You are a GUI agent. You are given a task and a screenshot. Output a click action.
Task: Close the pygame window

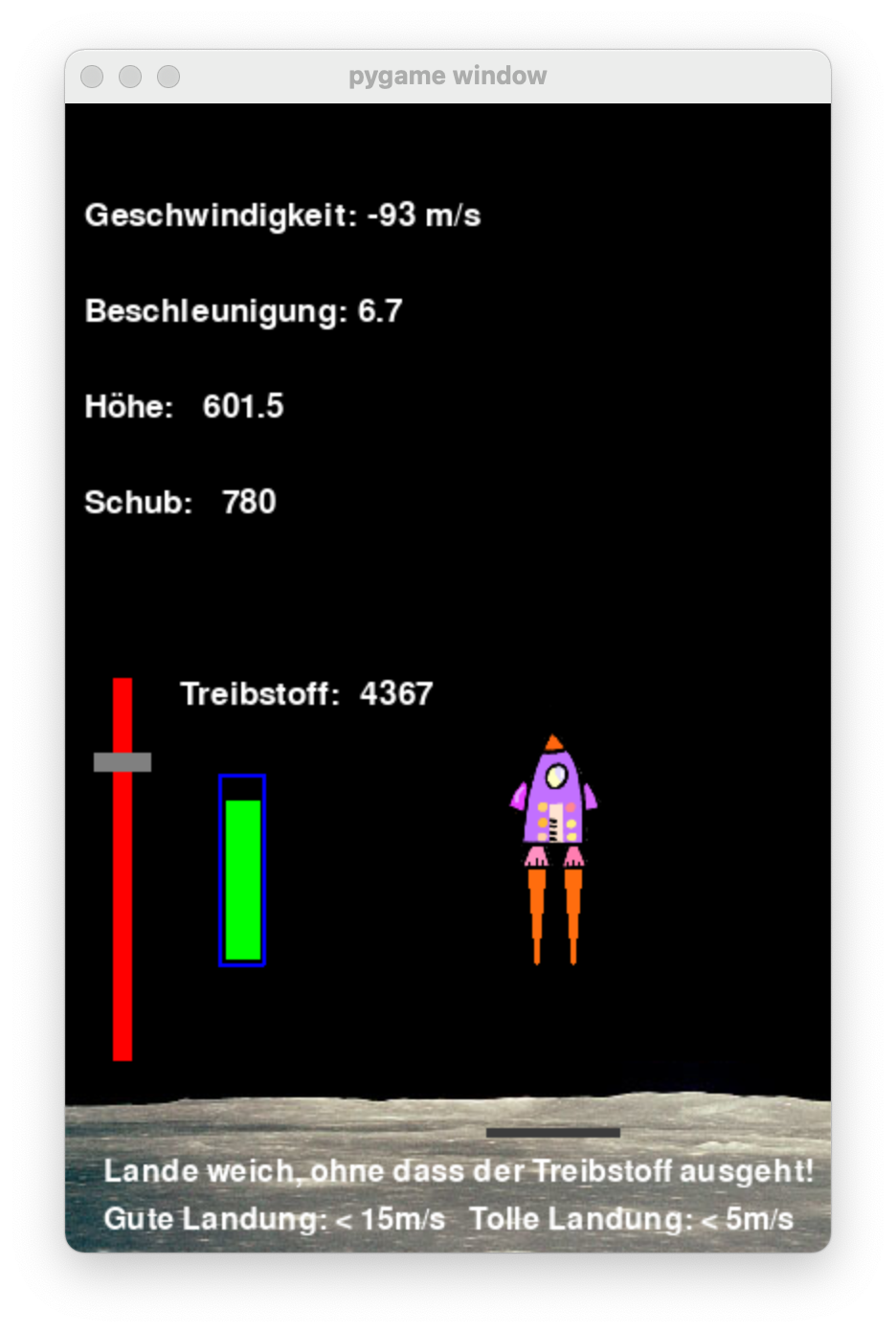[92, 77]
